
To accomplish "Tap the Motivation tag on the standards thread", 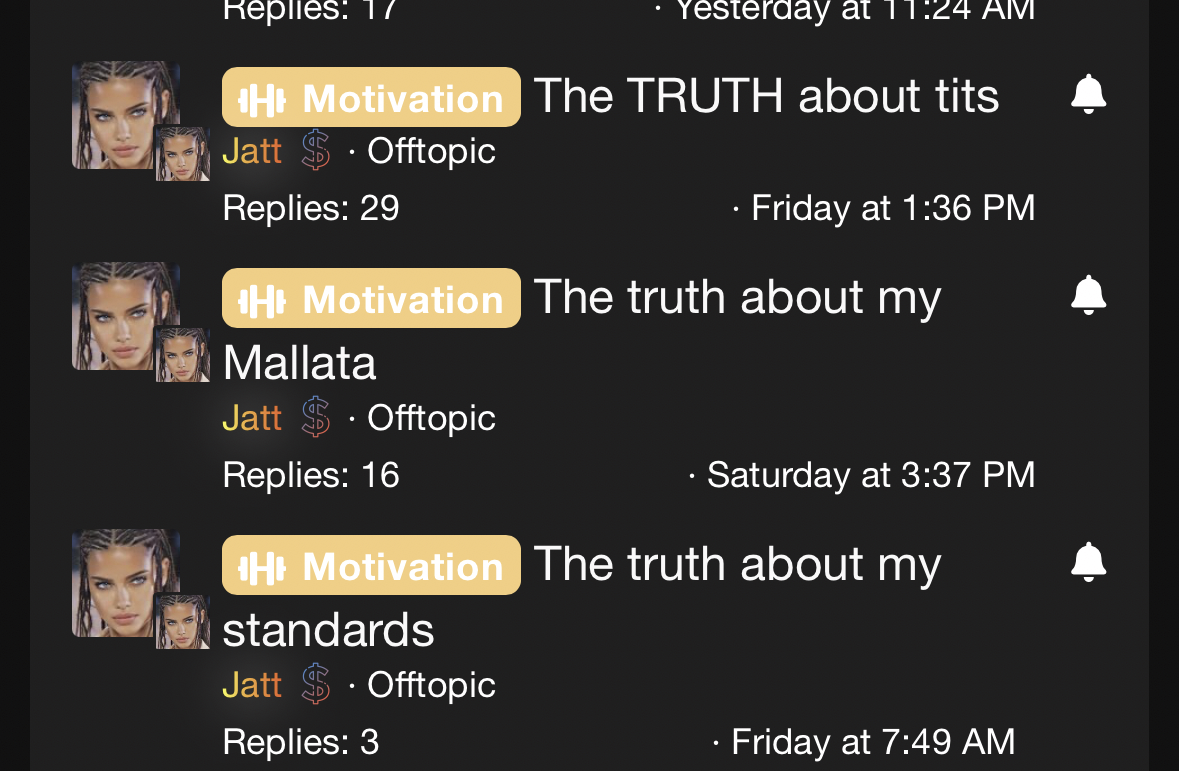I will coord(371,566).
